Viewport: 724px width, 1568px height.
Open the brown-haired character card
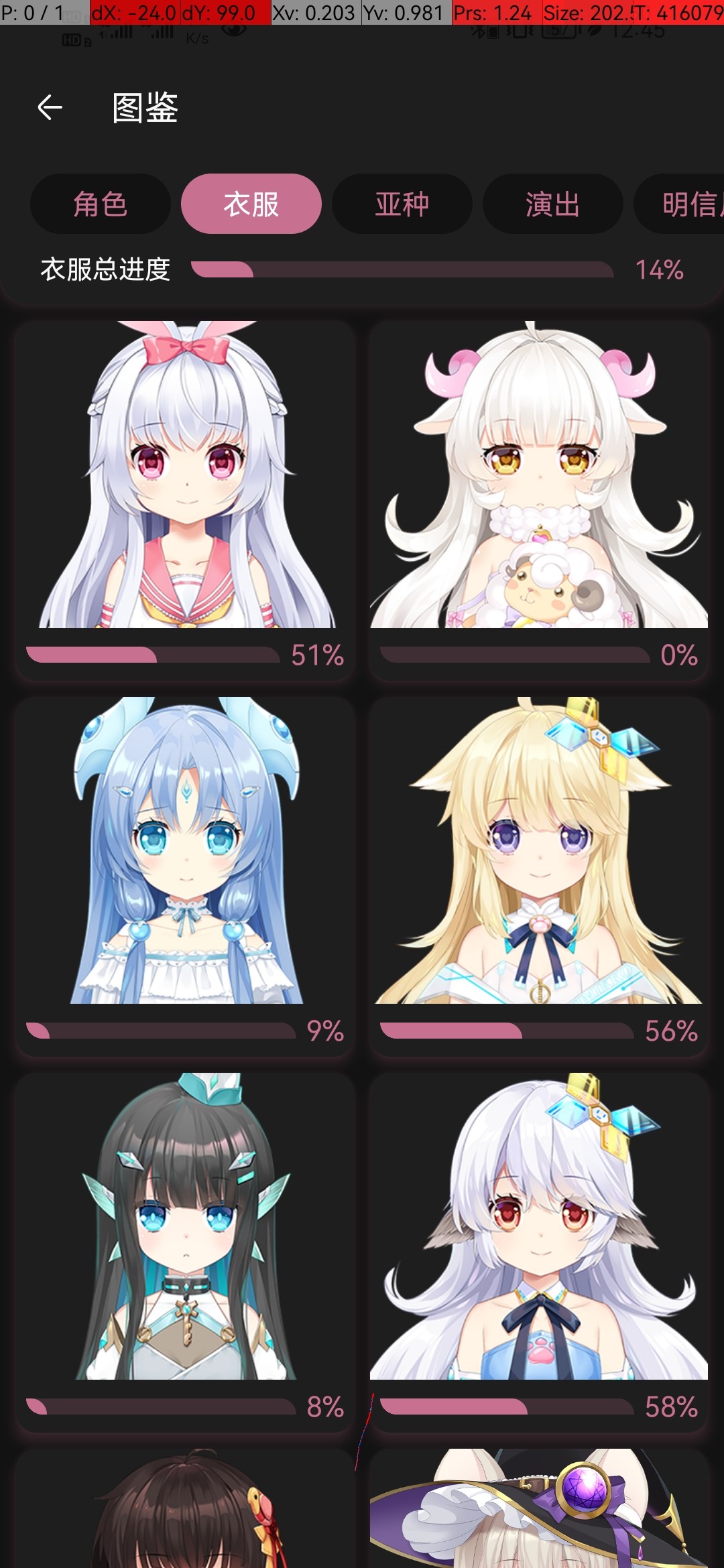pos(185,1514)
